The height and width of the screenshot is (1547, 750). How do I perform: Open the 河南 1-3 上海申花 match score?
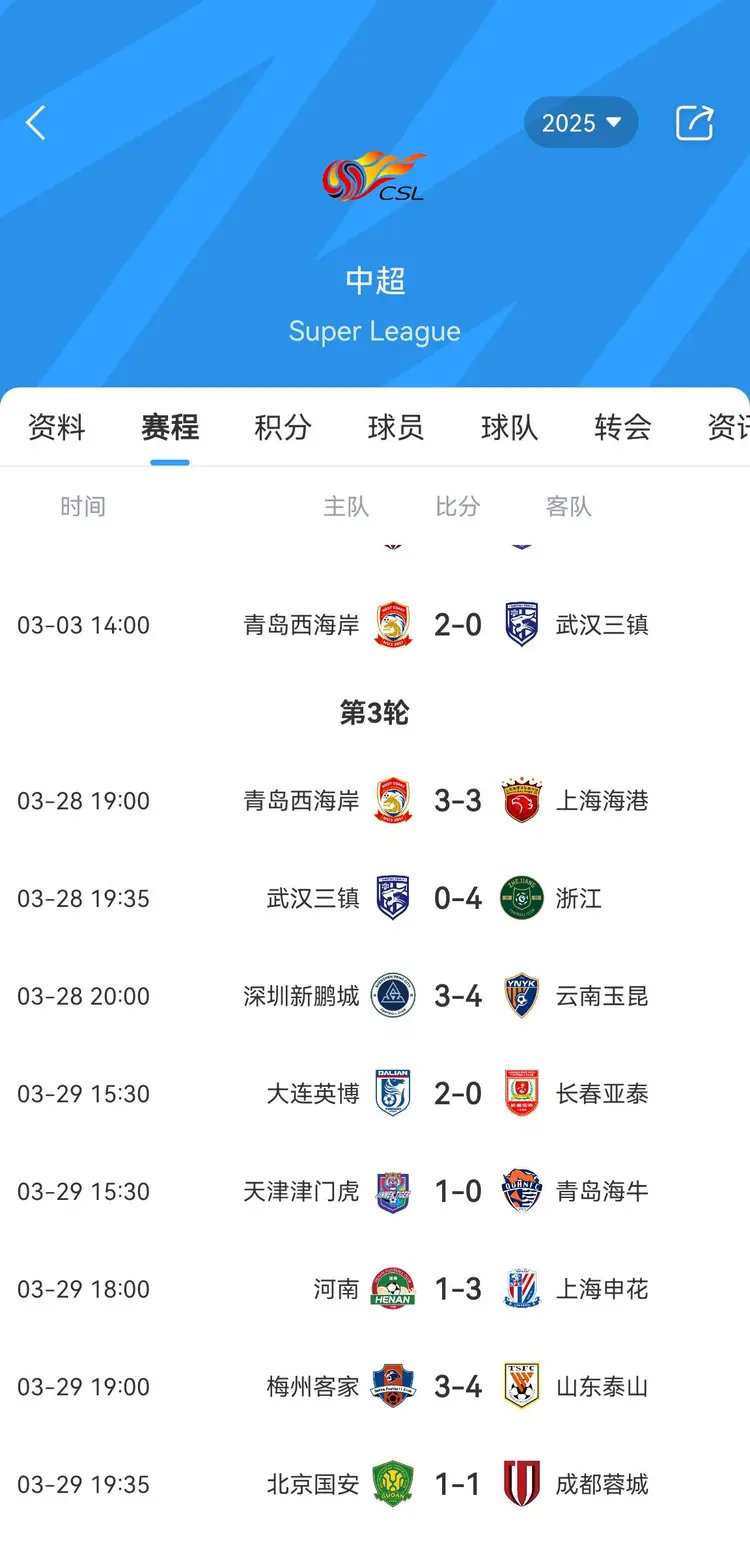pos(457,1288)
